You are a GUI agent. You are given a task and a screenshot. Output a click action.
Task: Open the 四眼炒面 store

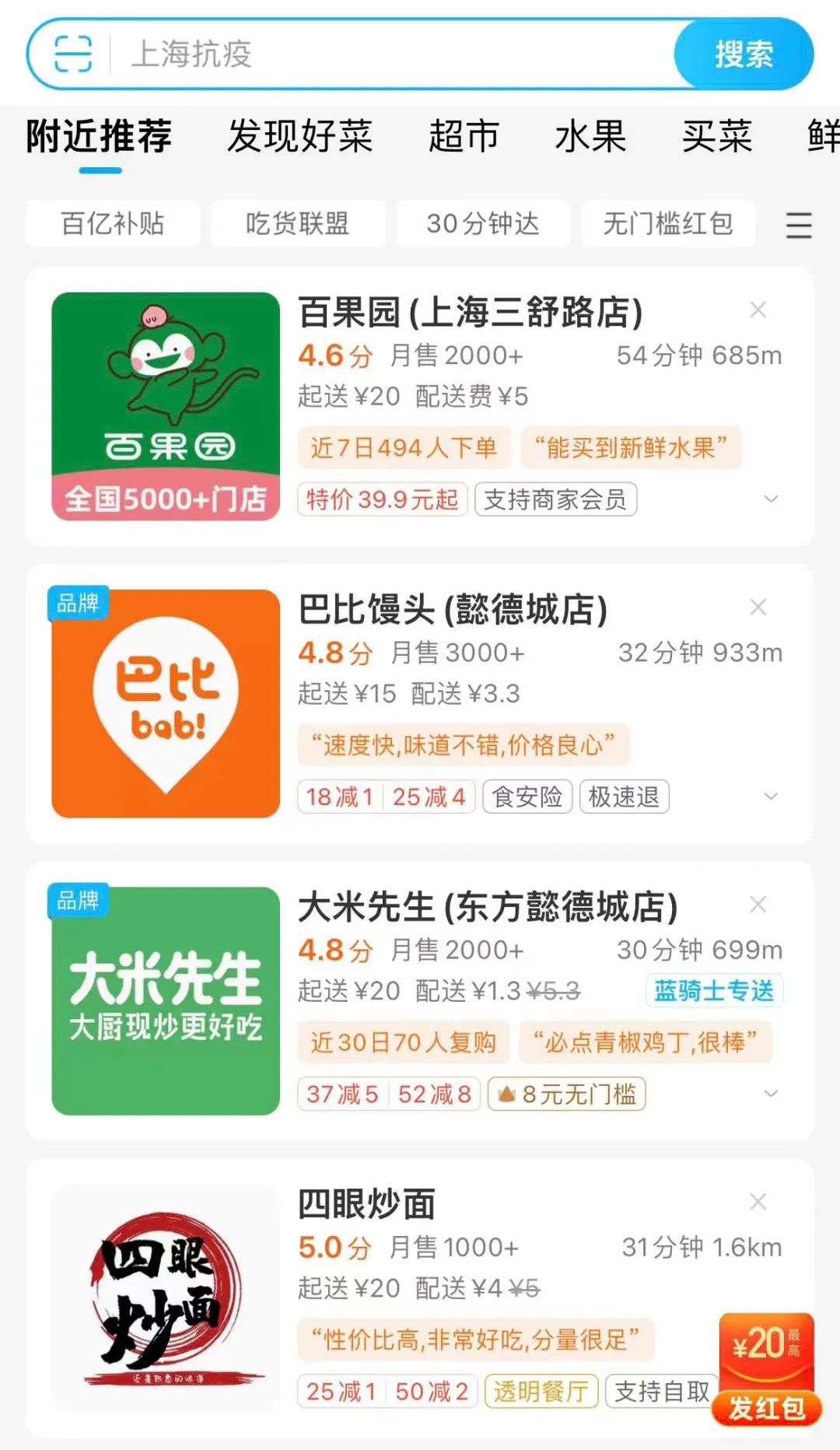[x=367, y=1204]
